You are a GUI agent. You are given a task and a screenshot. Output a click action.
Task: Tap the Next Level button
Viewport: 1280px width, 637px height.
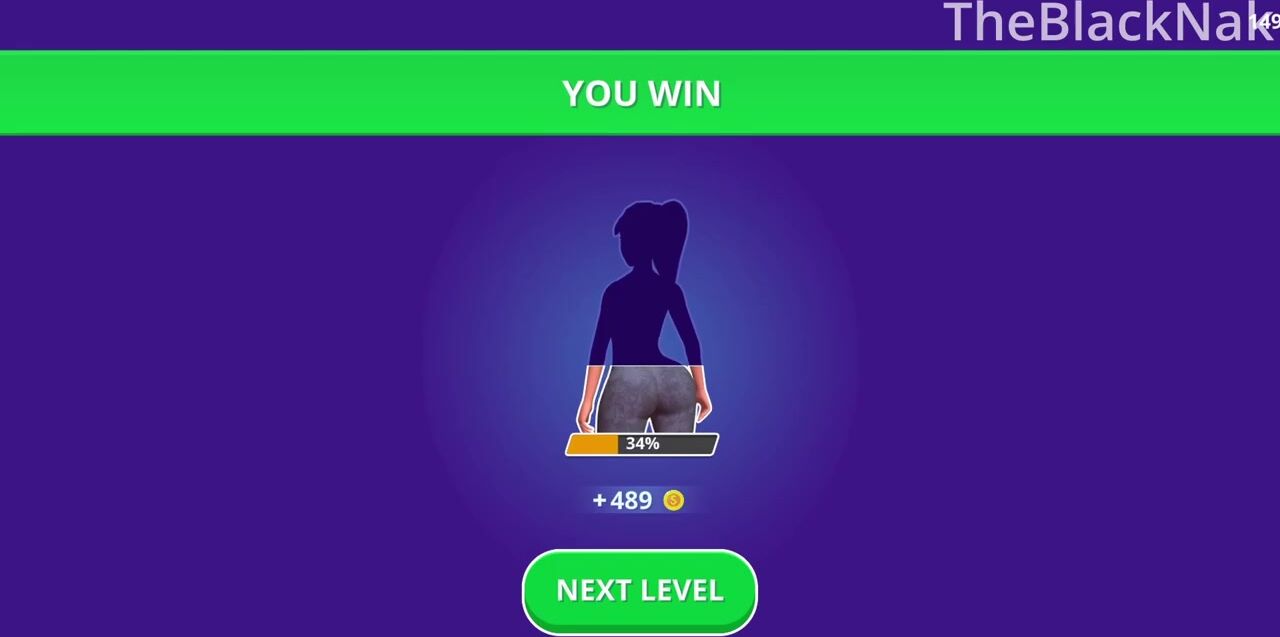[639, 591]
